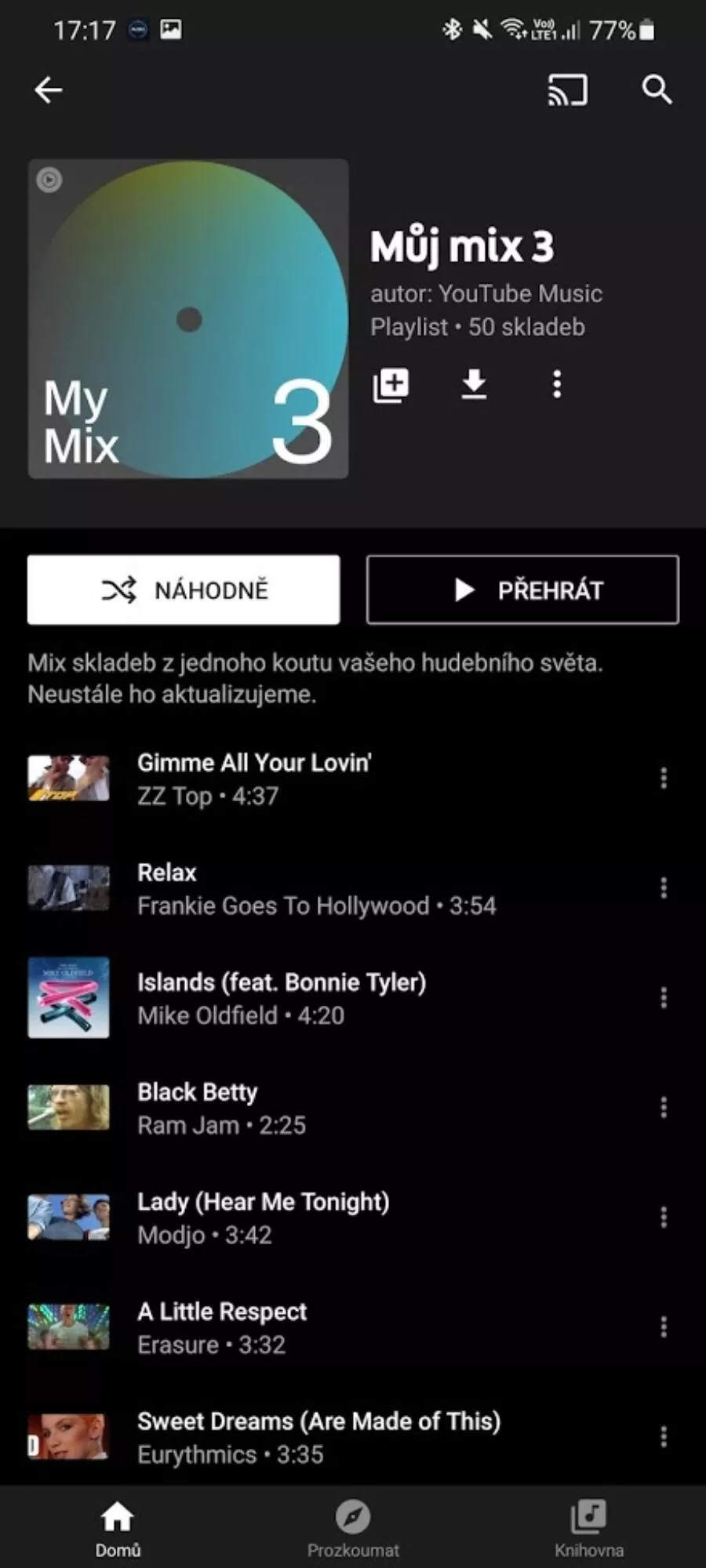Play Islands by Mike Oldfield
The width and height of the screenshot is (706, 1568).
point(281,998)
